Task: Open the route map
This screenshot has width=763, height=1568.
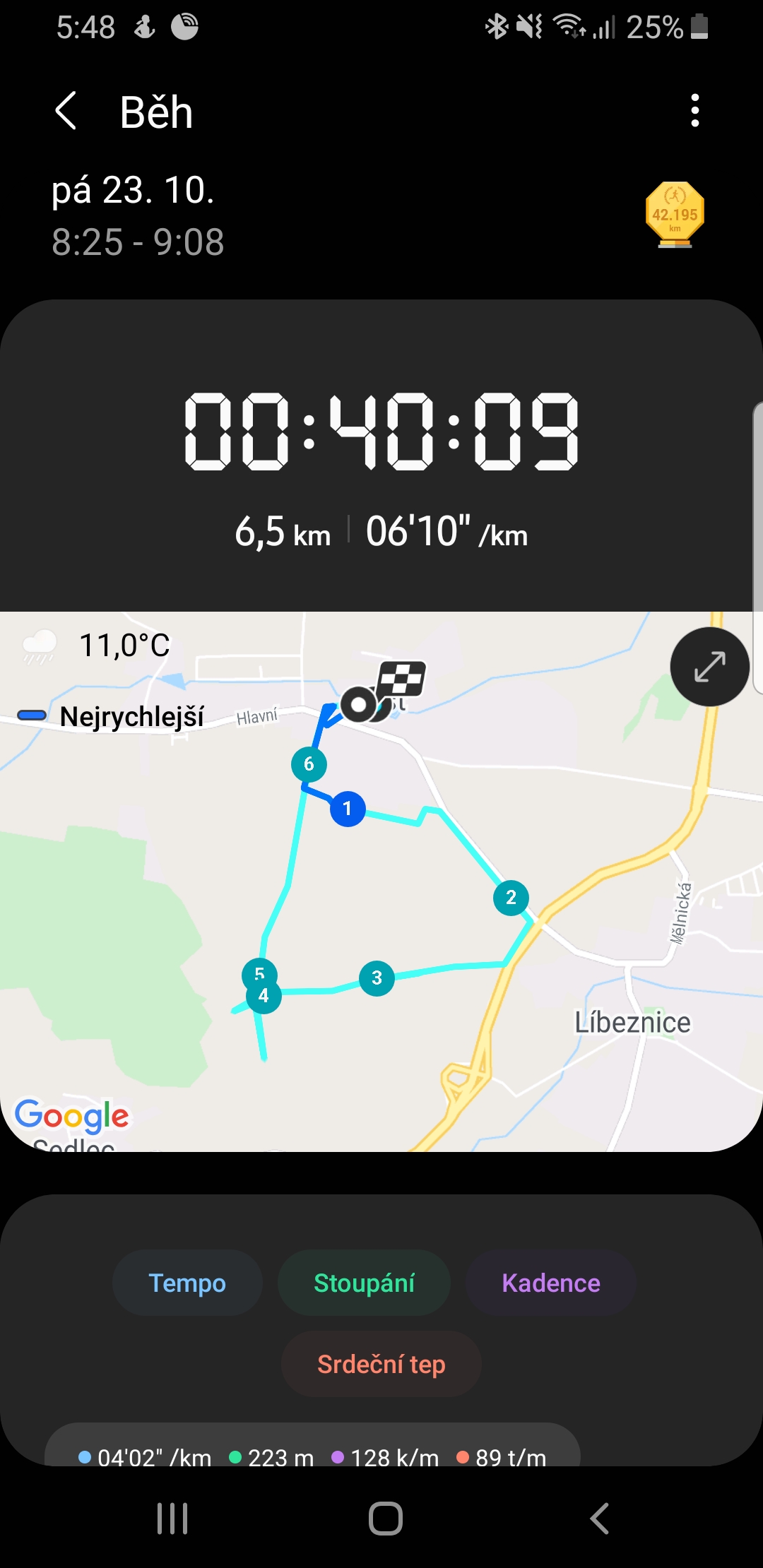Action: (381, 881)
